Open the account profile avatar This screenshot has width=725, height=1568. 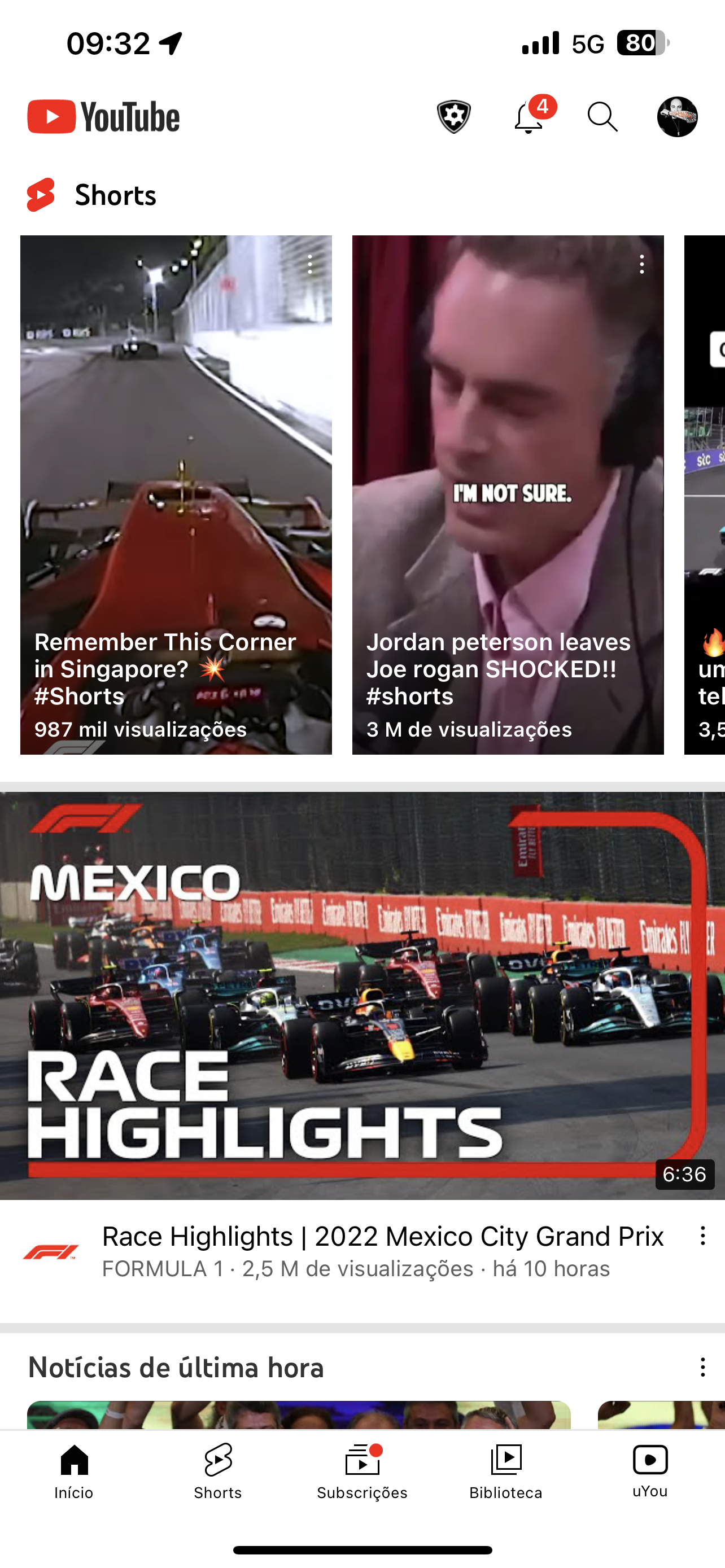(x=677, y=117)
